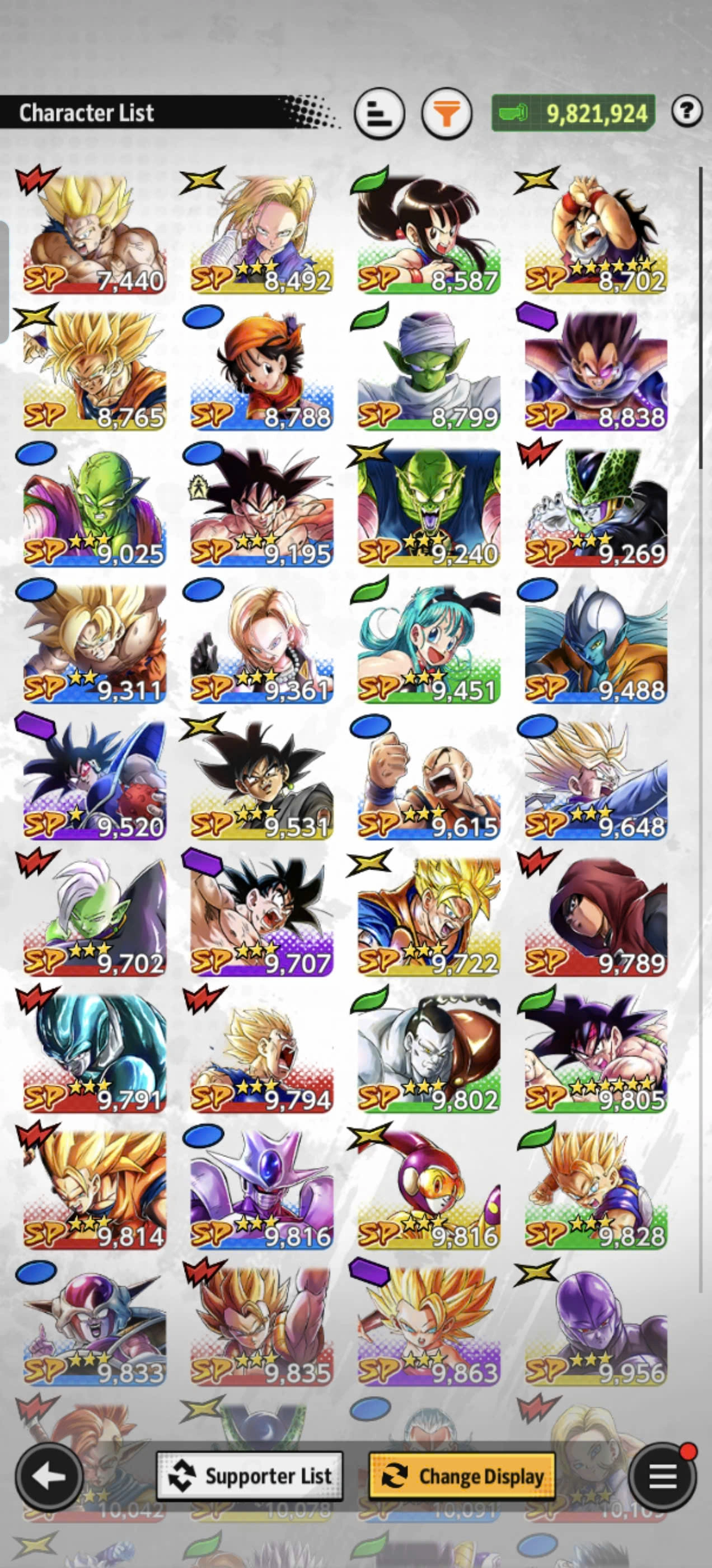Viewport: 712px width, 1568px height.
Task: Tap the Change Display button
Action: (462, 1476)
